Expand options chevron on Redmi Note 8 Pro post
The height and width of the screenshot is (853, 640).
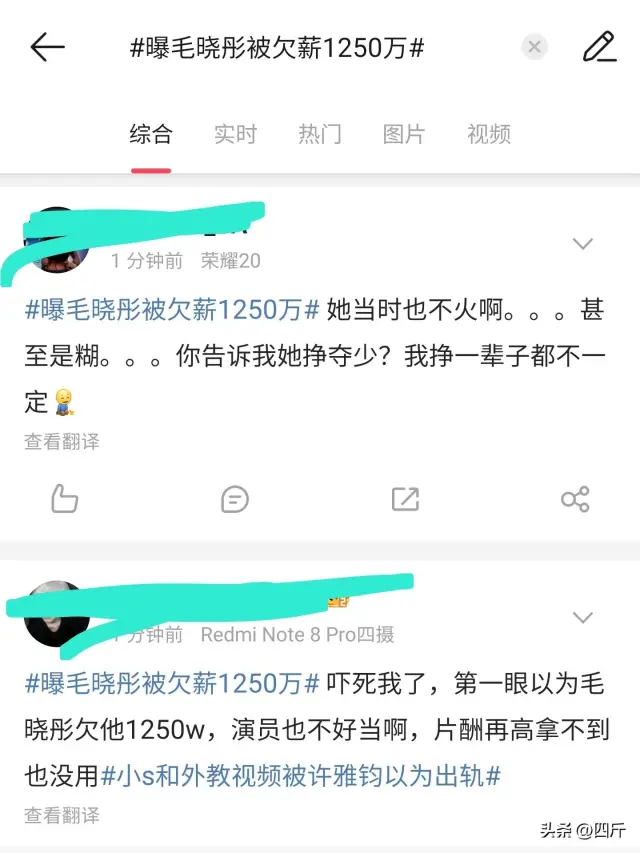pos(582,617)
